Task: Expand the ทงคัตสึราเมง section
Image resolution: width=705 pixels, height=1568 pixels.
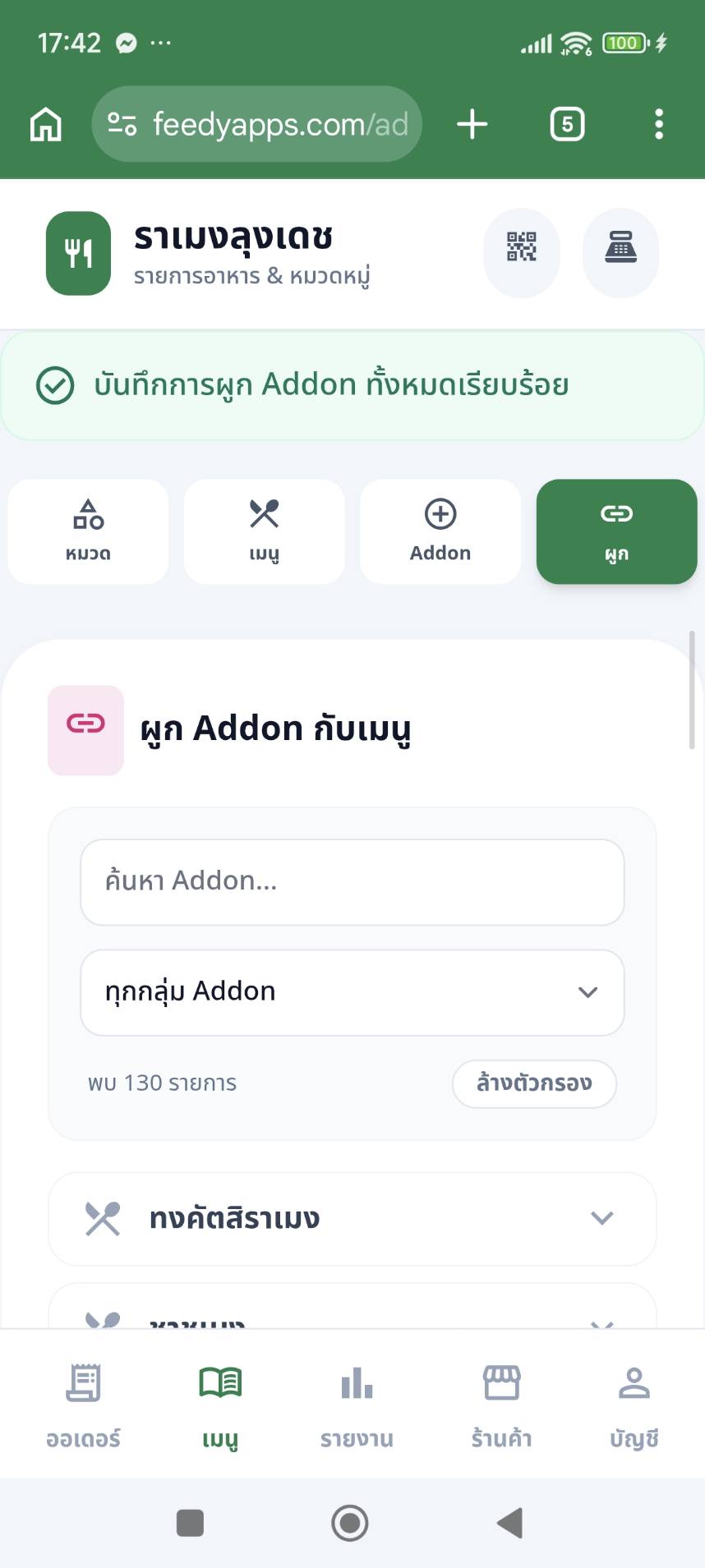Action: (x=352, y=1218)
